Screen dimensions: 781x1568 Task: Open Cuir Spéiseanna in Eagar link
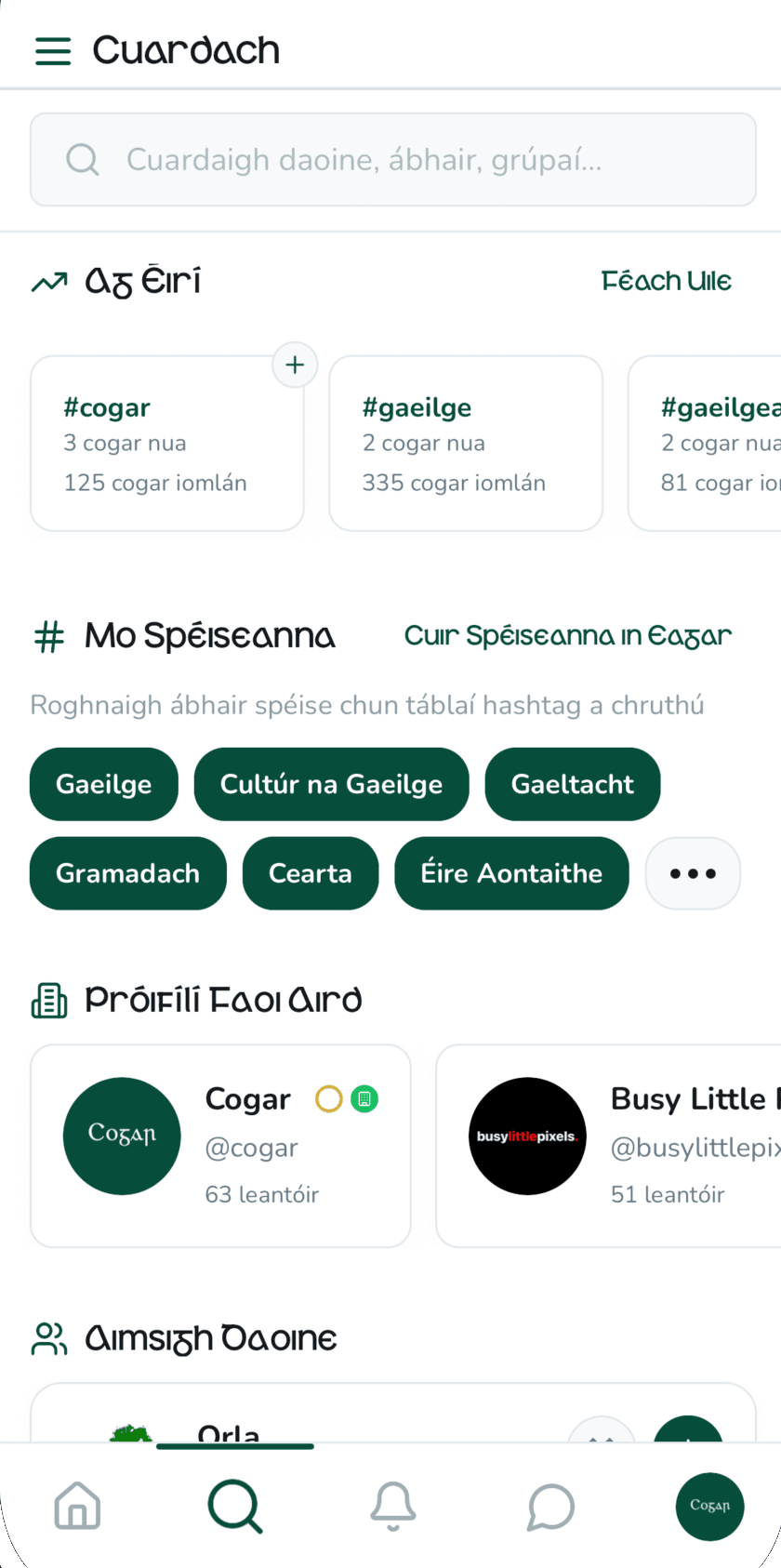tap(567, 636)
